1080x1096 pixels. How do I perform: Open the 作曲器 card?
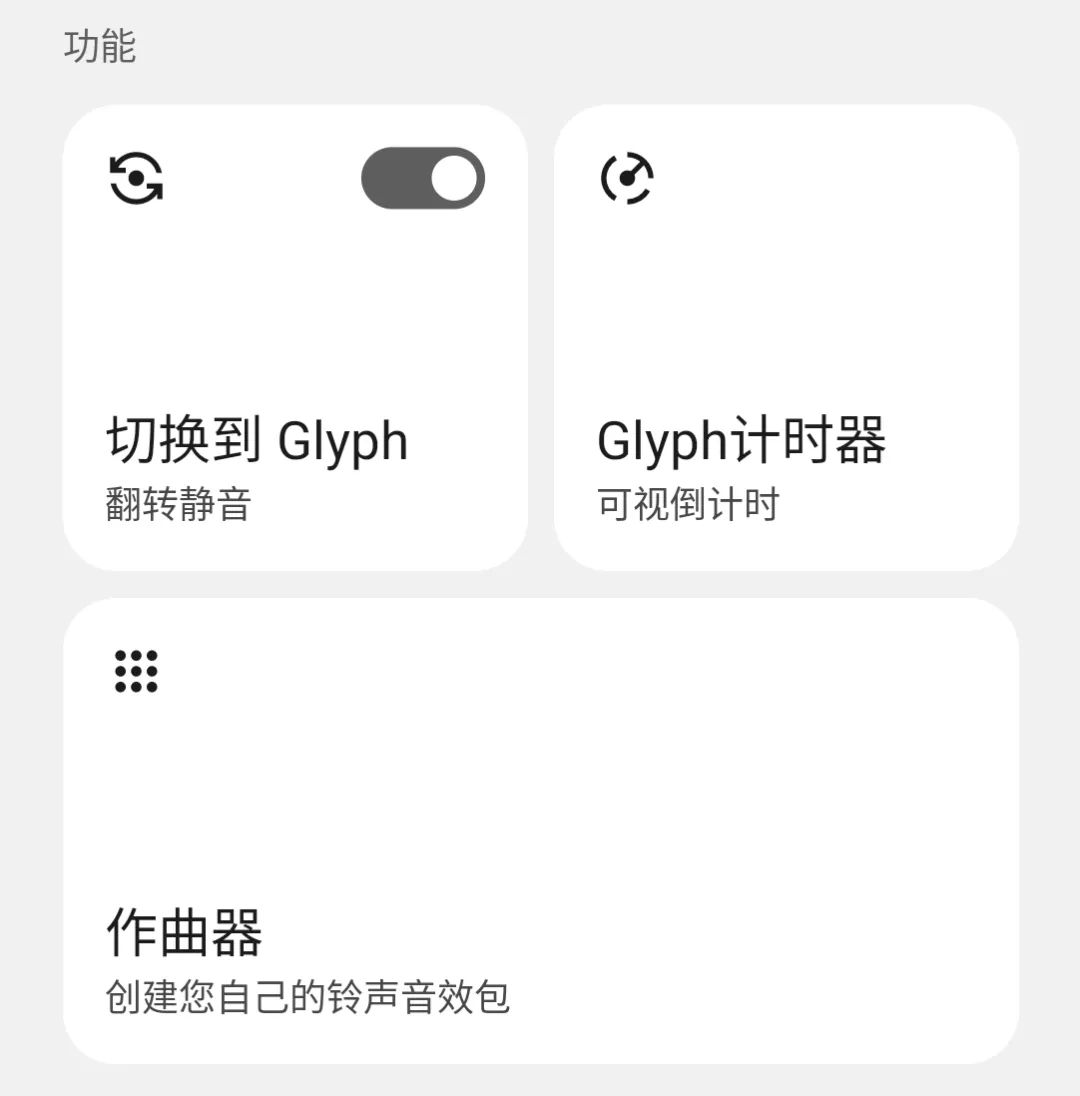[540, 830]
